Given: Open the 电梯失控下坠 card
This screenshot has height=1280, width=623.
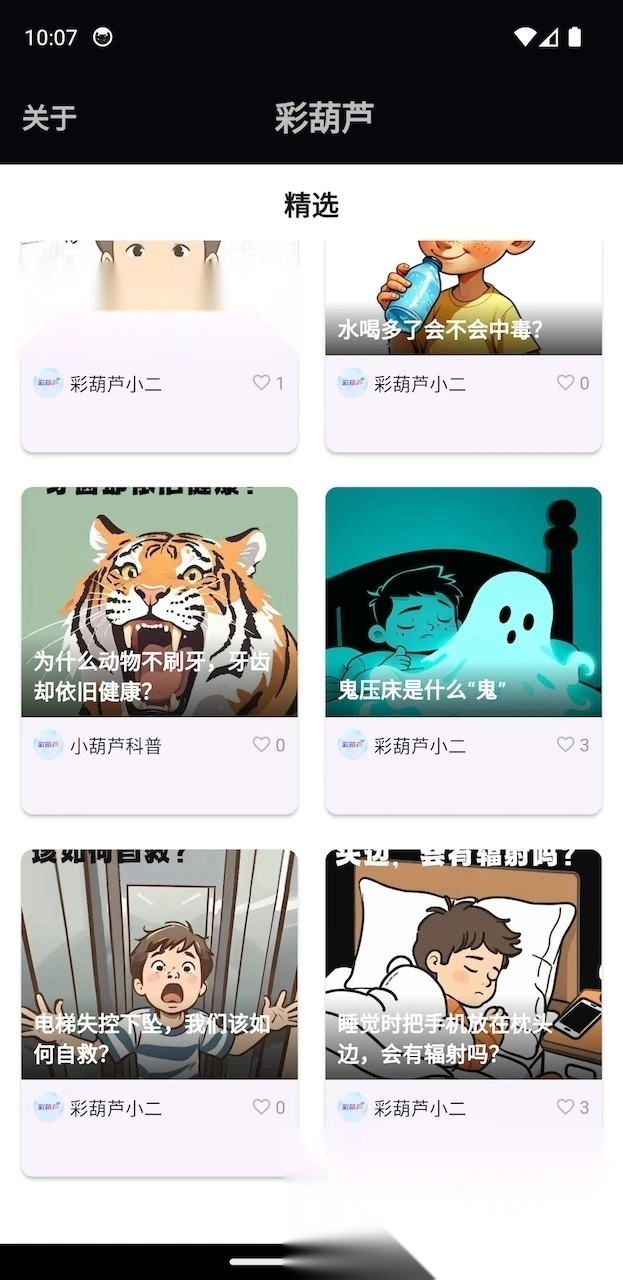Looking at the screenshot, I should [x=159, y=964].
